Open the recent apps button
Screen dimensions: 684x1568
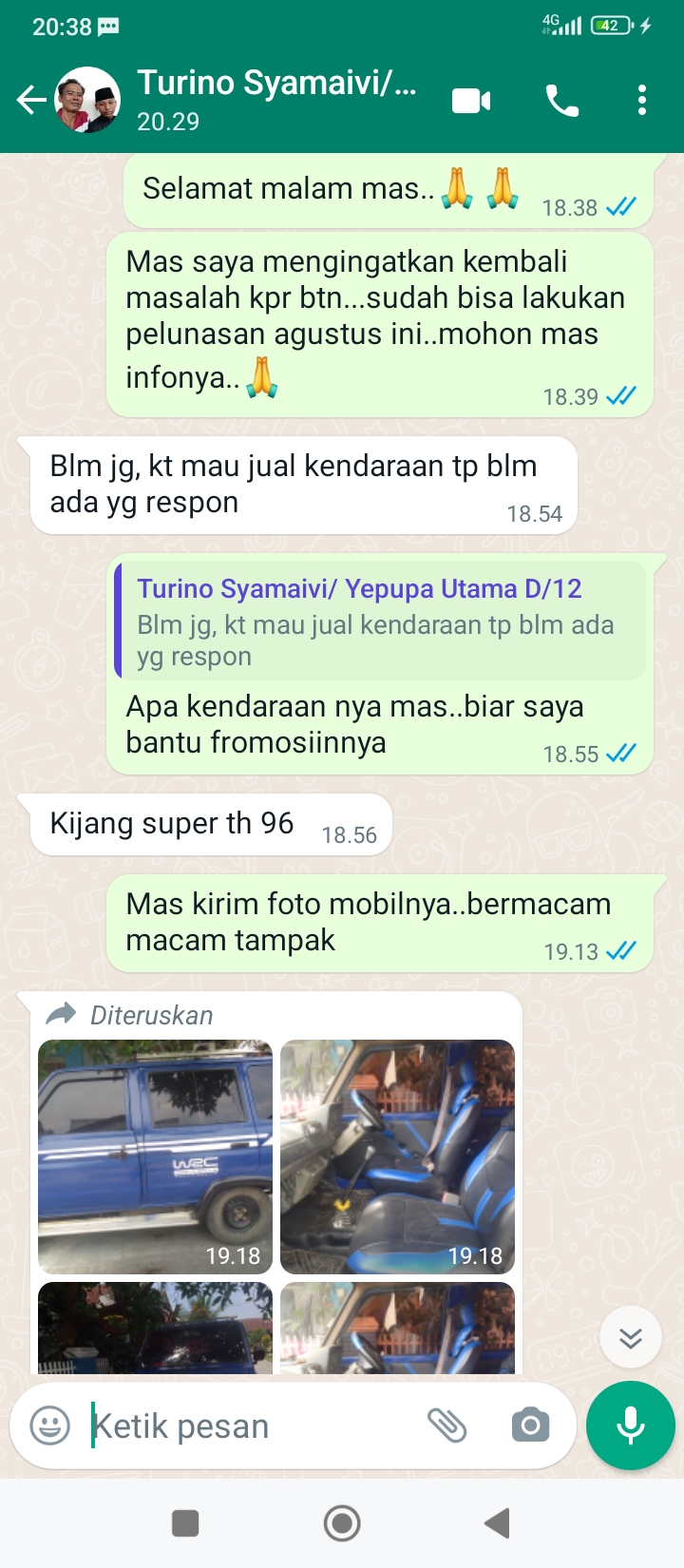(185, 1523)
